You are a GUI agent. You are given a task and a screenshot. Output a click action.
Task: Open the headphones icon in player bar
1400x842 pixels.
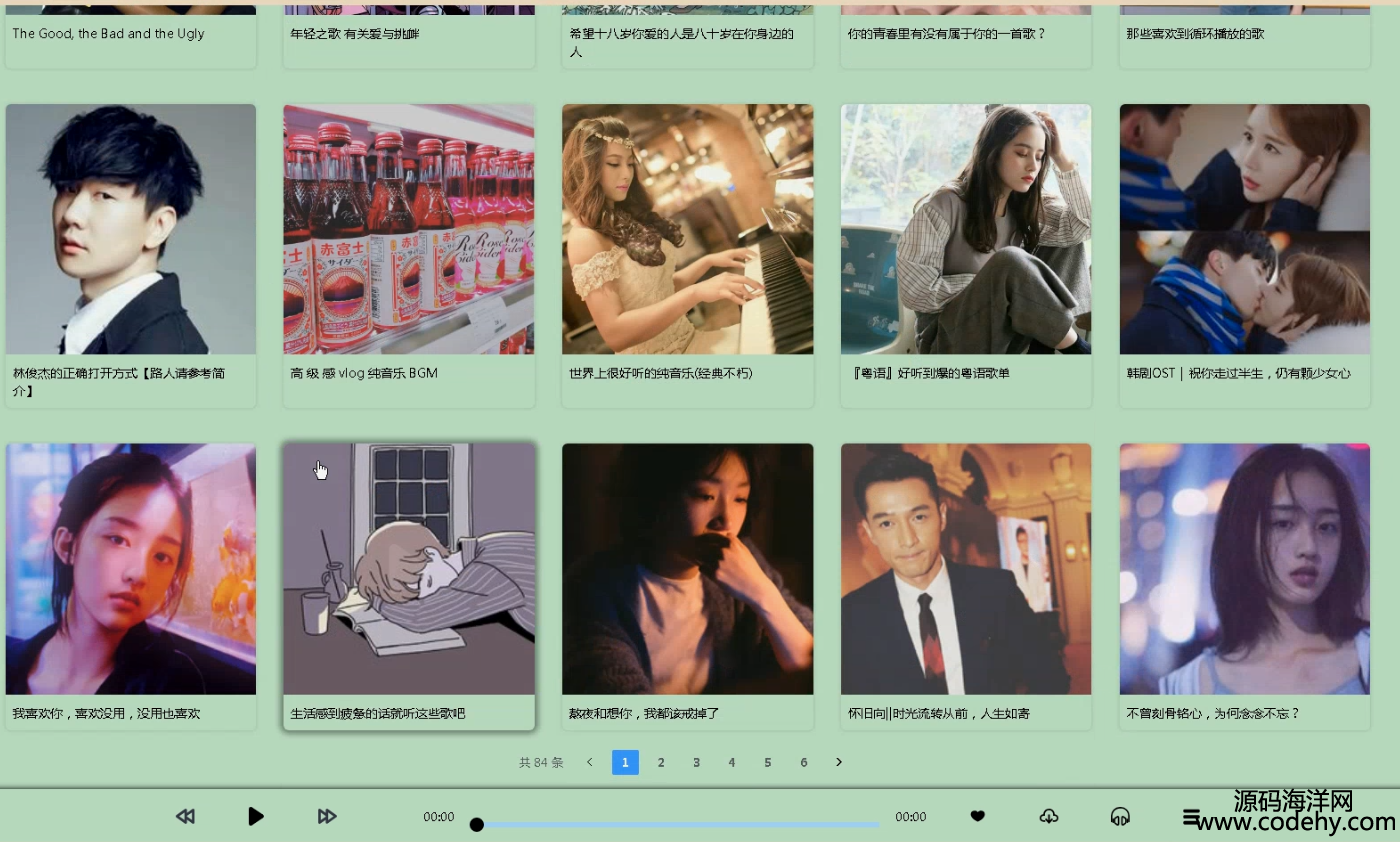click(1120, 816)
